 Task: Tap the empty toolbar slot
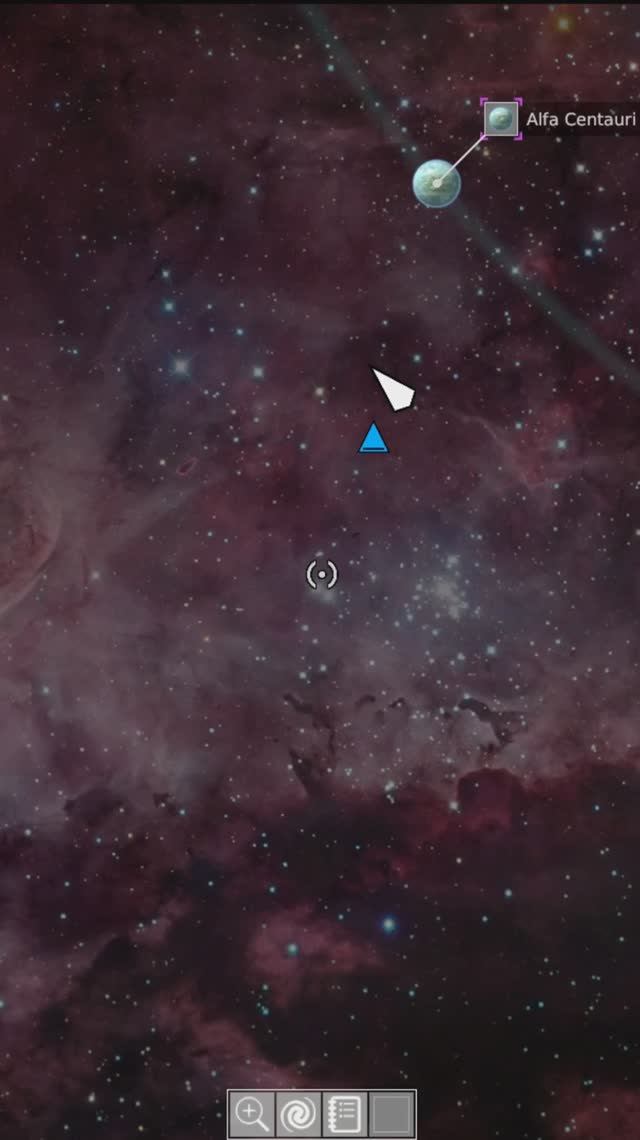(392, 1114)
